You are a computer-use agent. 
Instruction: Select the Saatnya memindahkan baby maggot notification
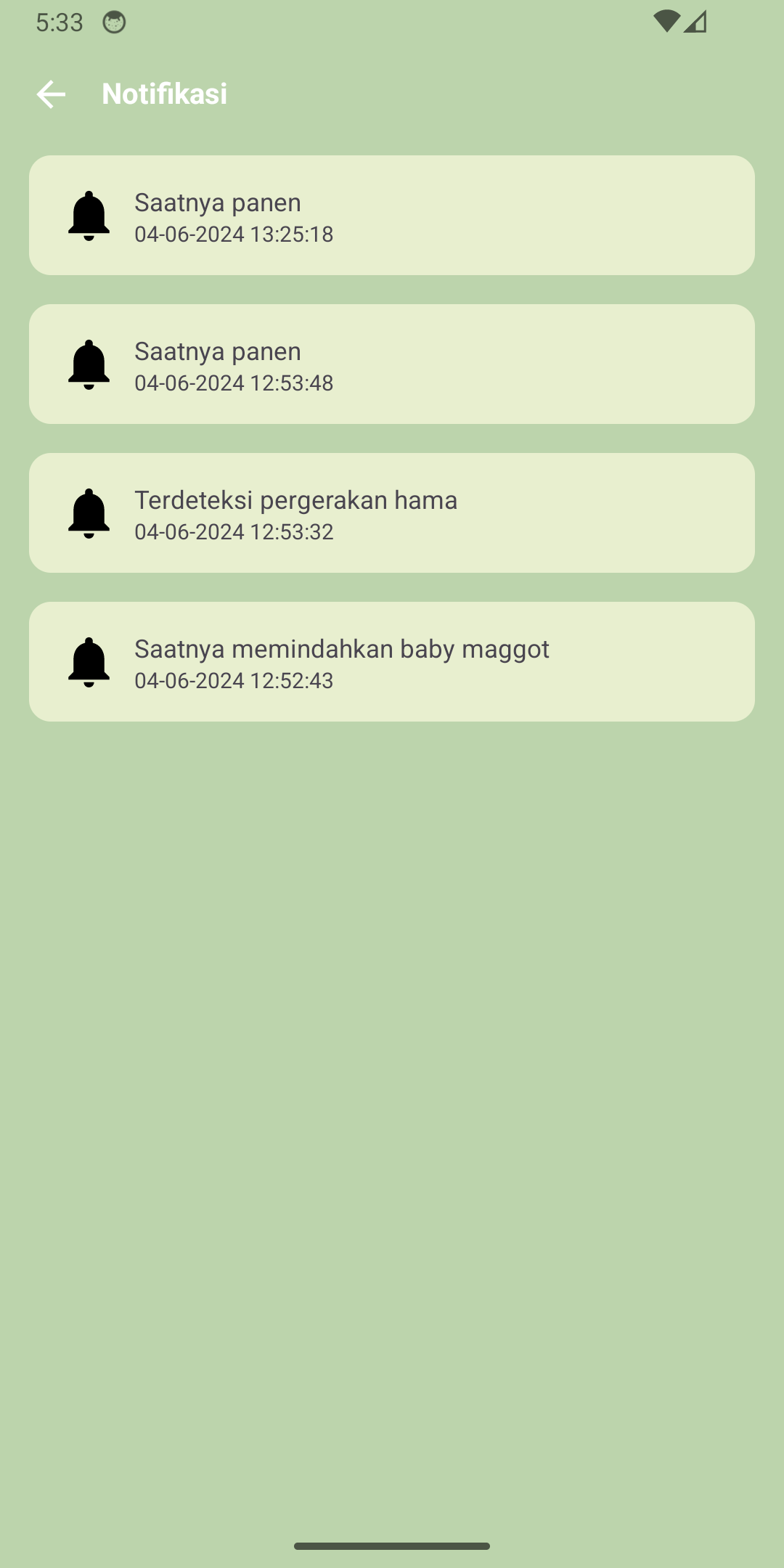click(392, 662)
